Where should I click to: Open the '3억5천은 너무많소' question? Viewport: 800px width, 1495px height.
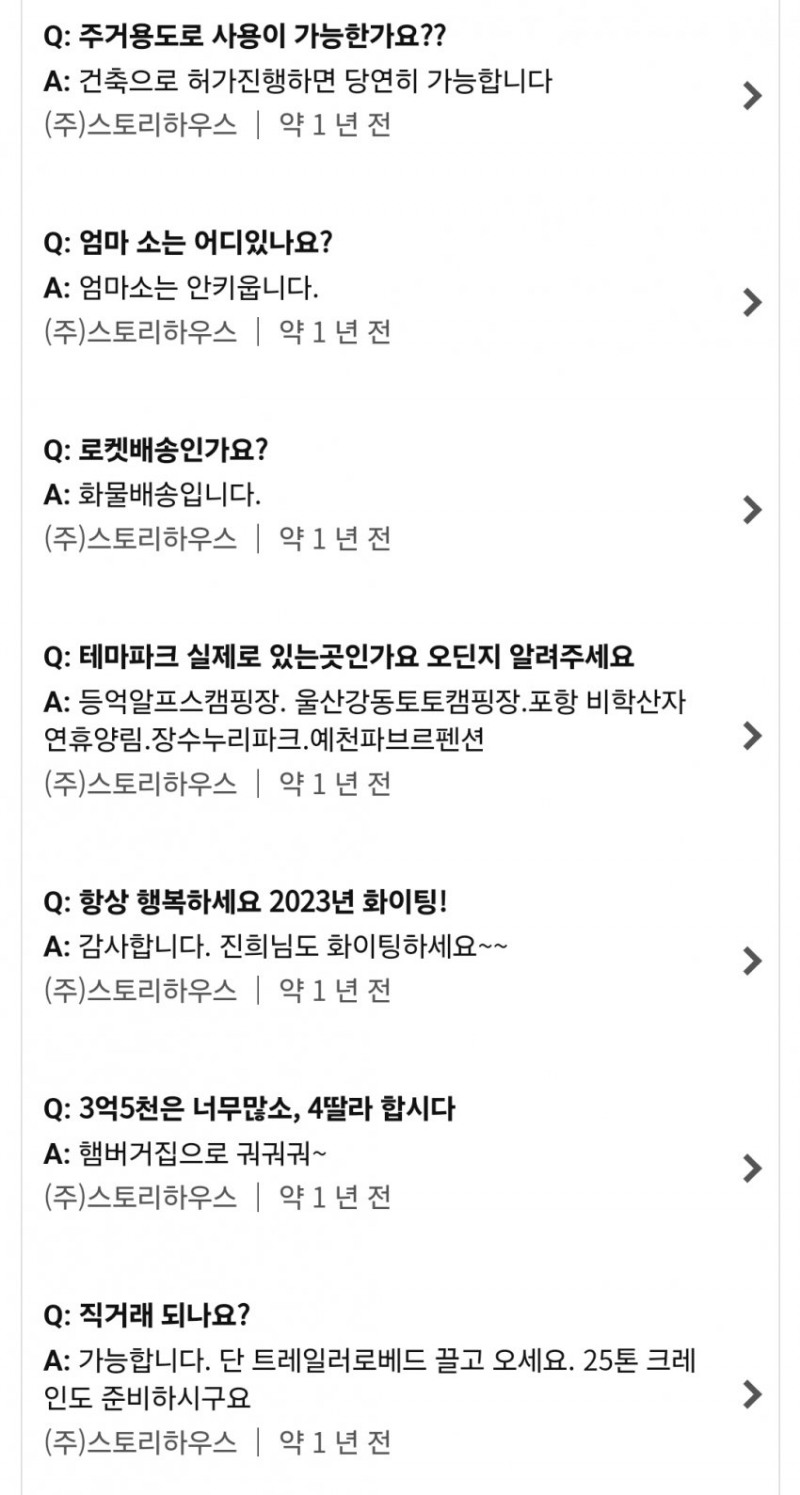[x=752, y=1167]
